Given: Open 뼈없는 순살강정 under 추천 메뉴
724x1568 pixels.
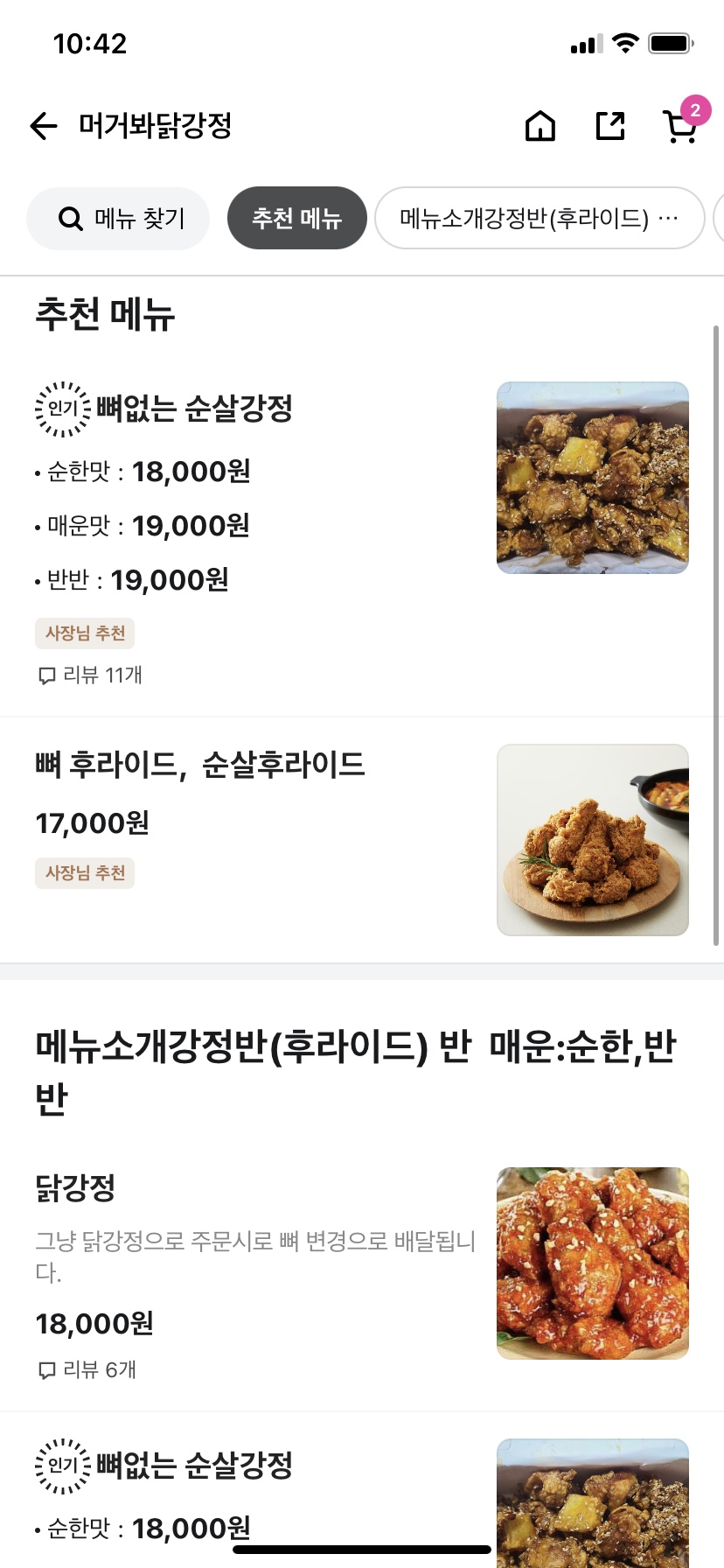Looking at the screenshot, I should point(194,409).
